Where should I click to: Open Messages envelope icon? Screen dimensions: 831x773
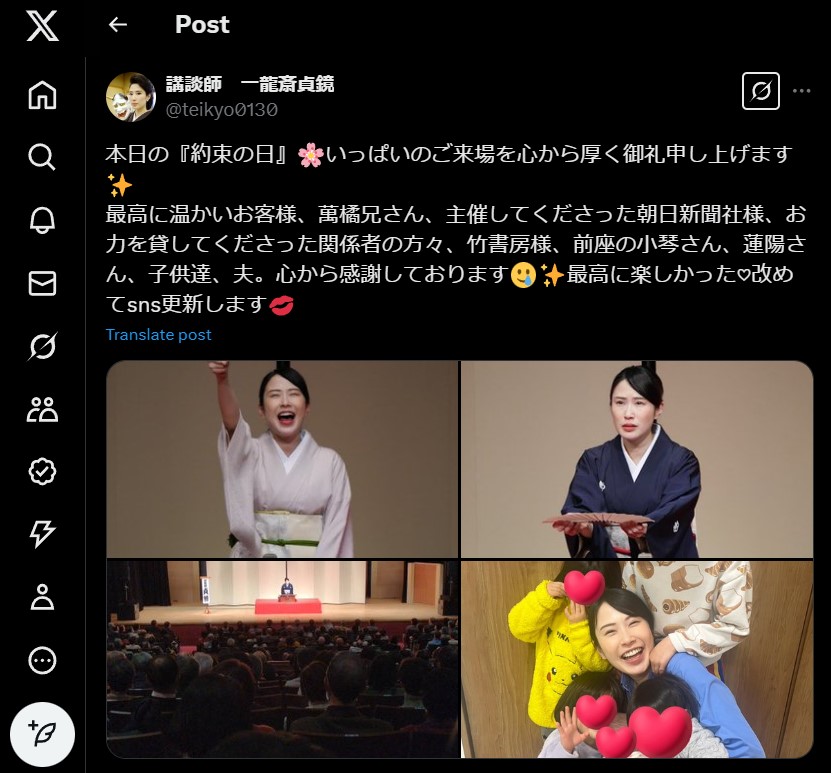tap(42, 283)
